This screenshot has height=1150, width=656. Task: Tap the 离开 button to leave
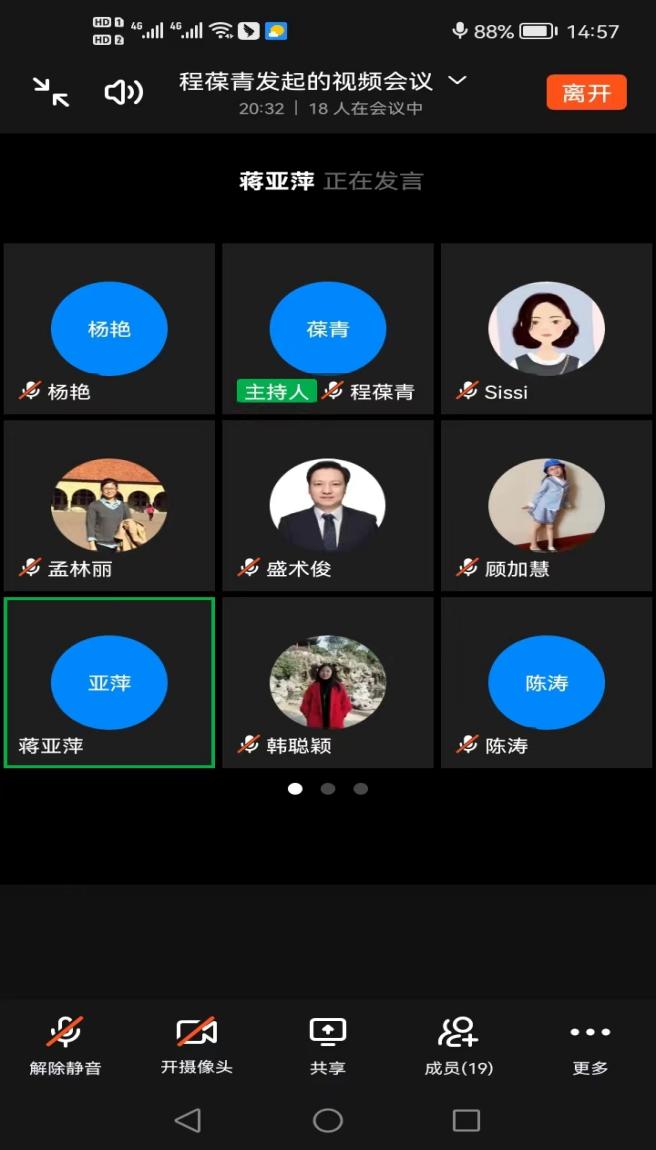click(x=586, y=93)
